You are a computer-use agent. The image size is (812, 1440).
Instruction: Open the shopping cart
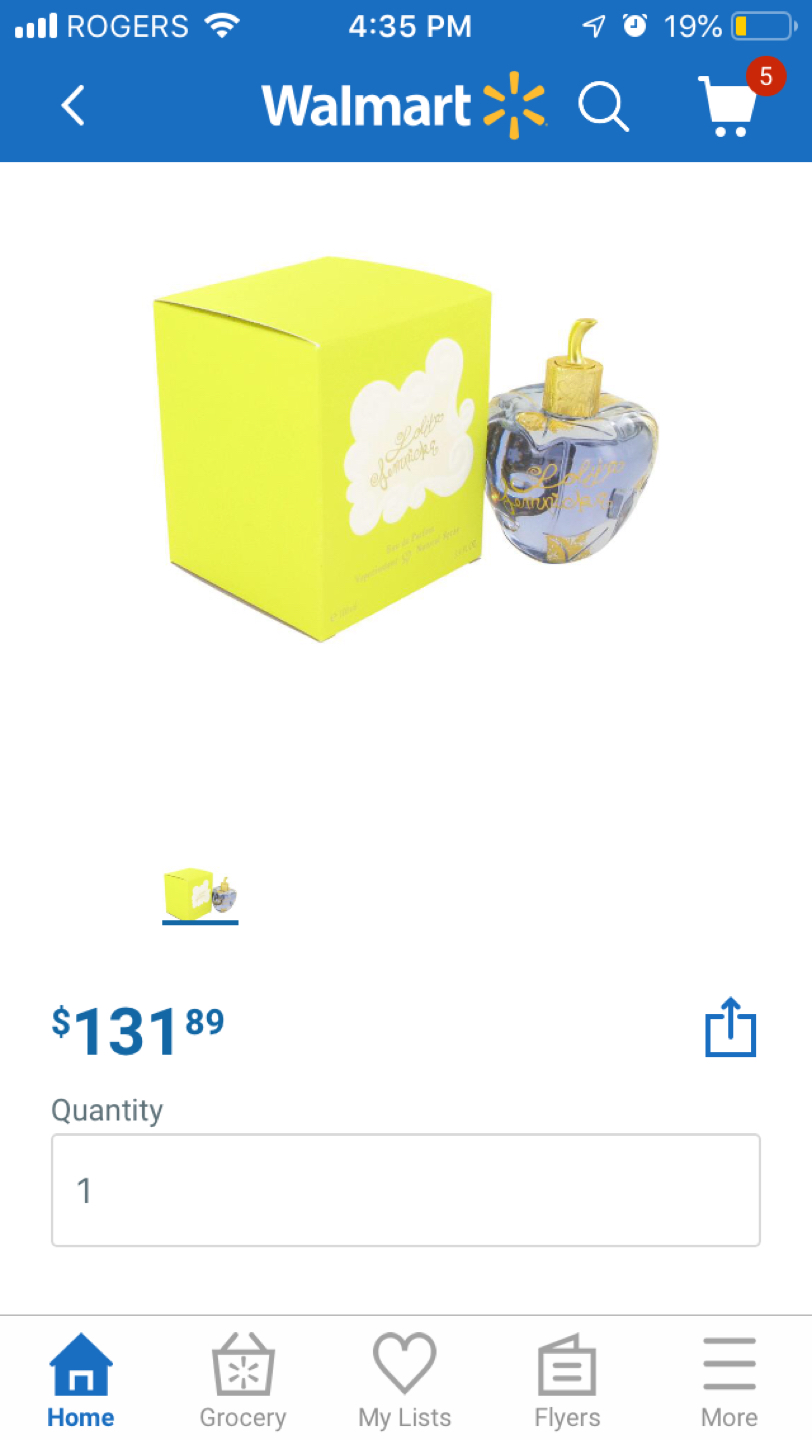click(730, 104)
